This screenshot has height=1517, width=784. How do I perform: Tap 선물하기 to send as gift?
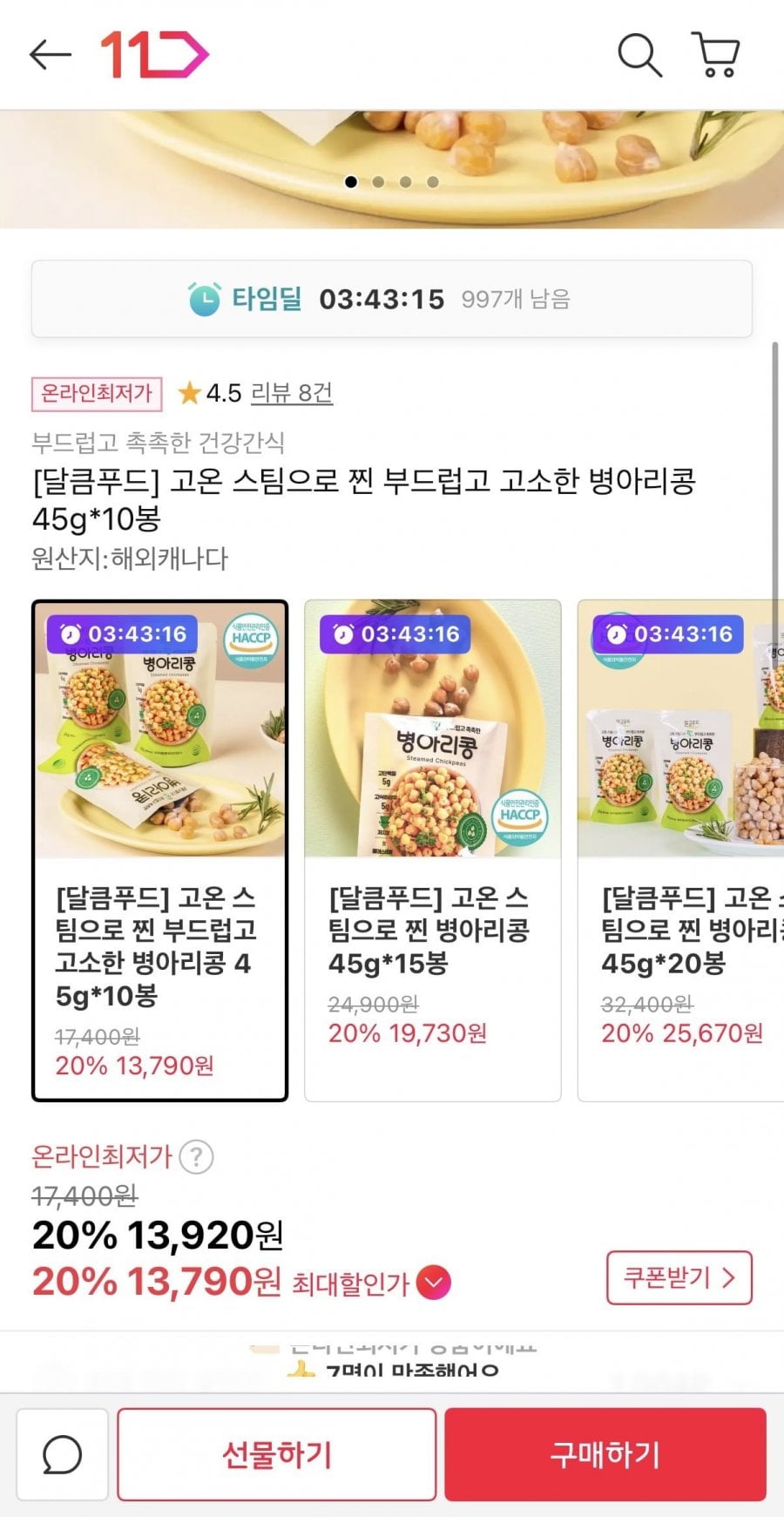277,1454
